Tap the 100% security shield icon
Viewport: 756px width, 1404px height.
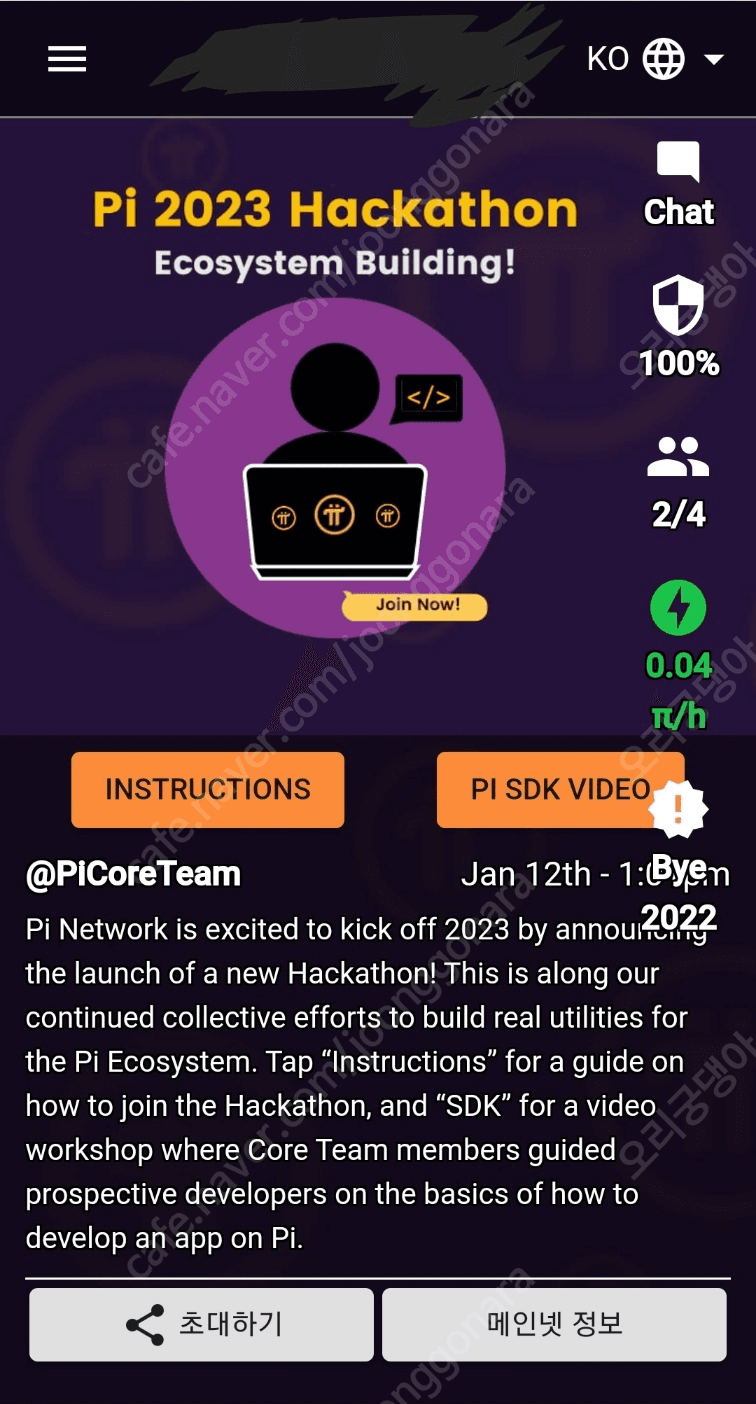[678, 306]
